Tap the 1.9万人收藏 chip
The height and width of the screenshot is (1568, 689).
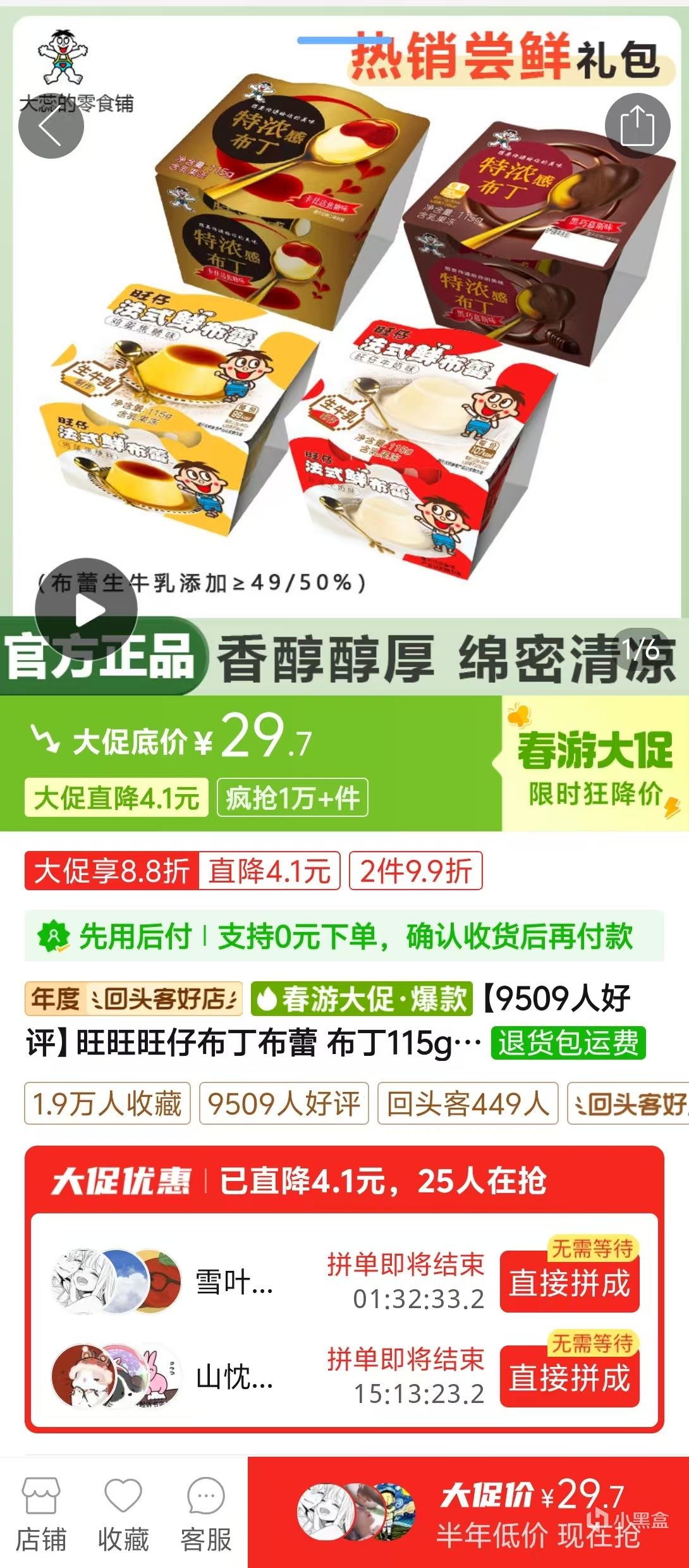click(x=107, y=1104)
